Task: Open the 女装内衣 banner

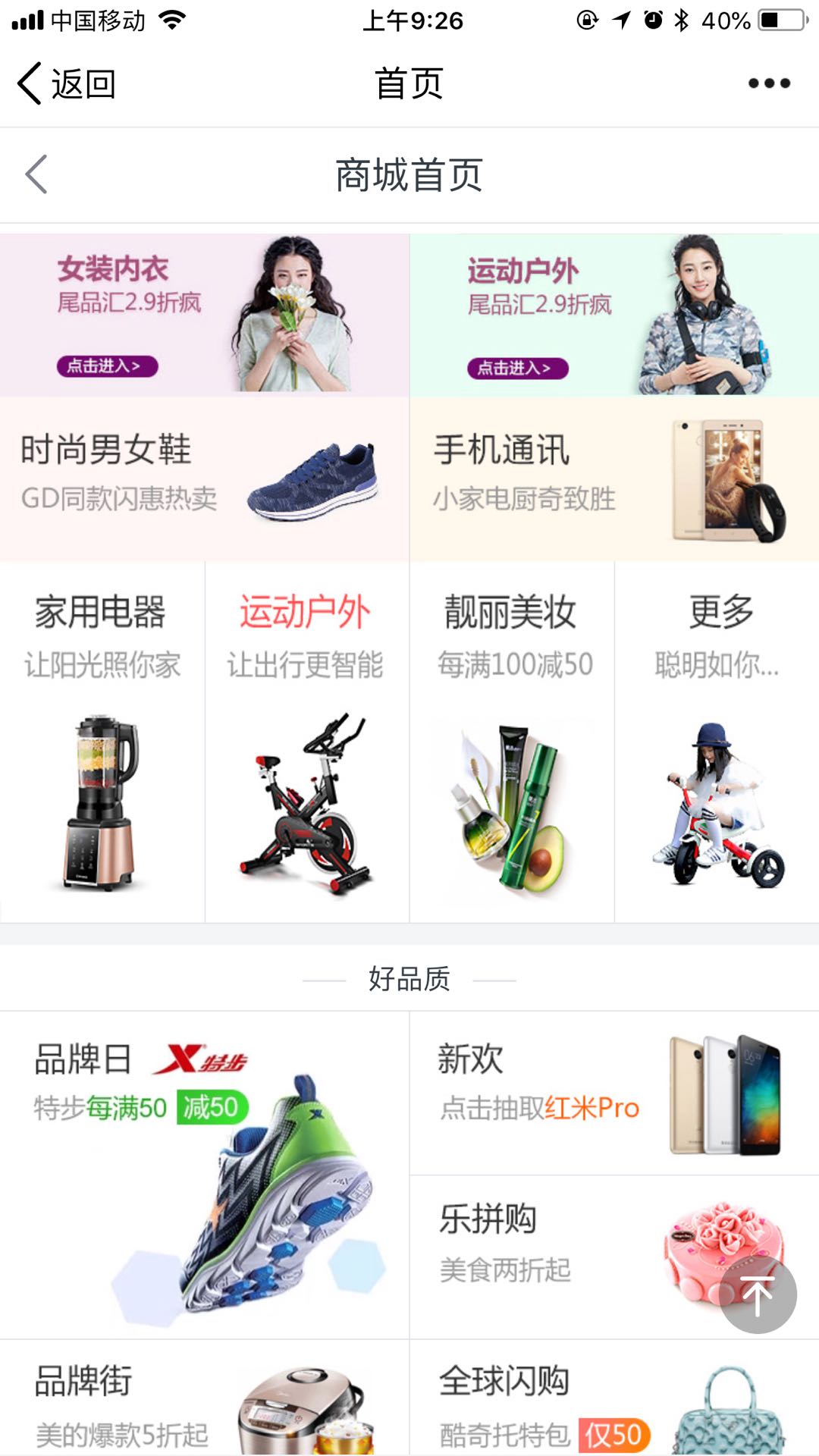Action: [x=204, y=315]
